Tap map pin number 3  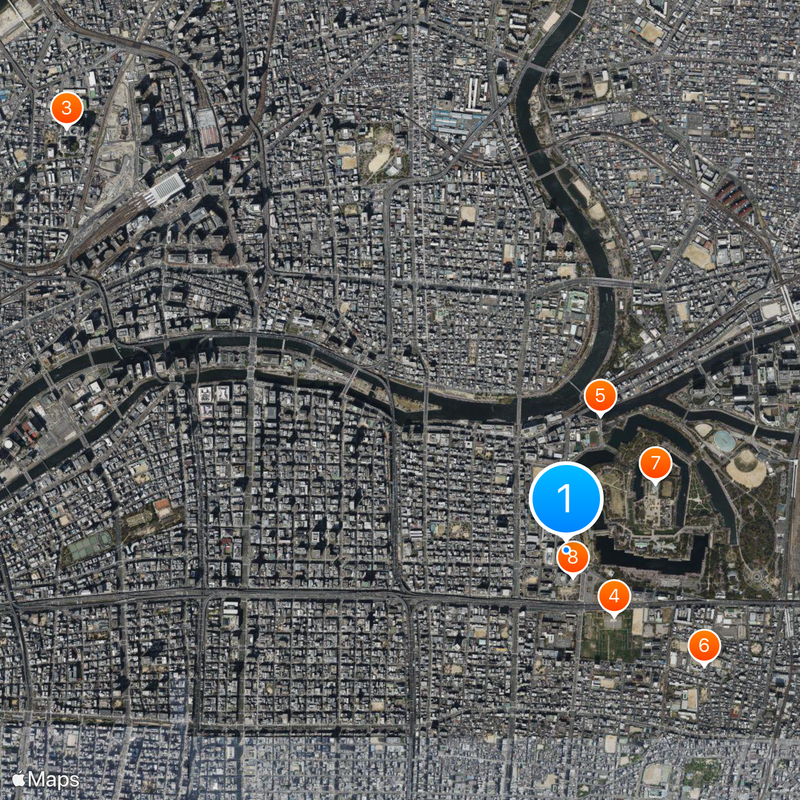pyautogui.click(x=66, y=107)
